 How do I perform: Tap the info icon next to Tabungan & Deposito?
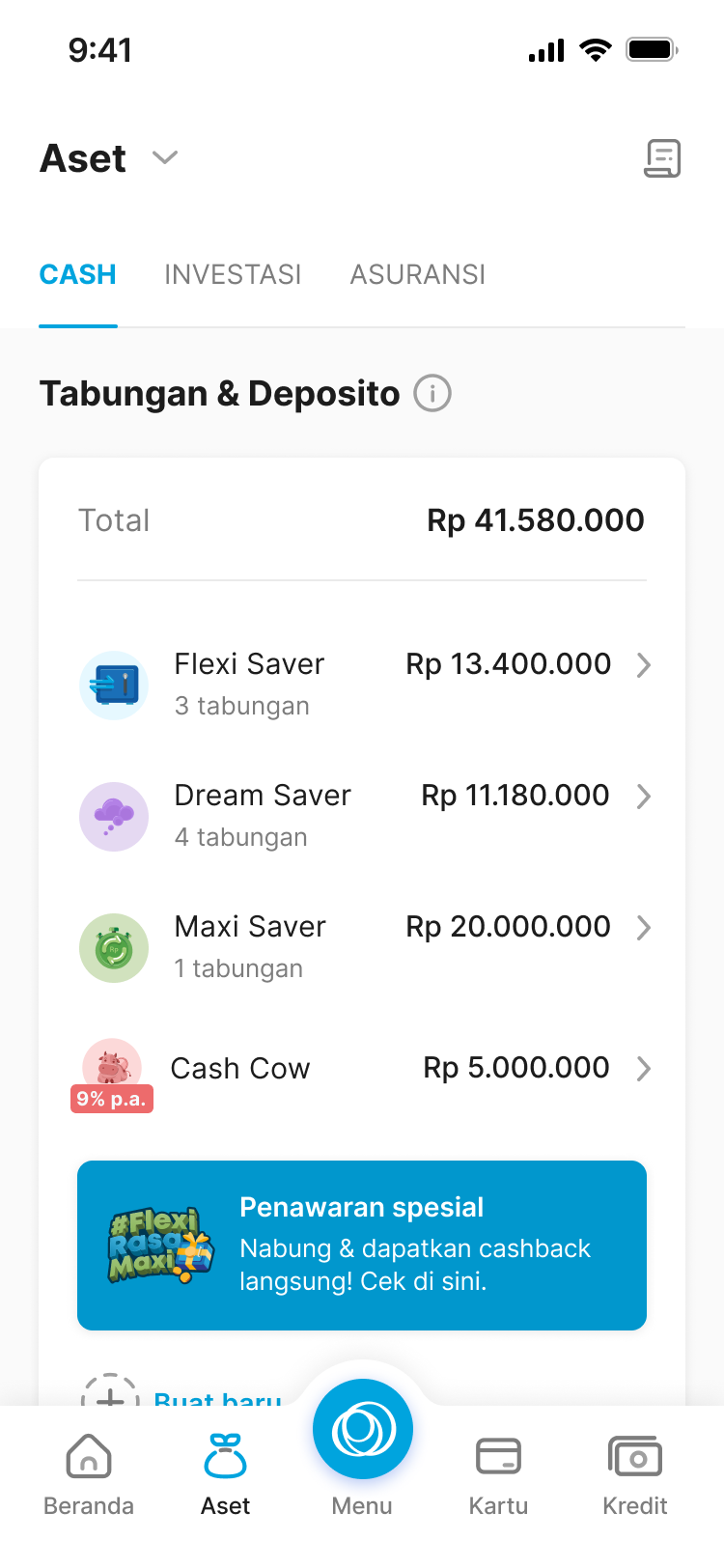click(432, 393)
